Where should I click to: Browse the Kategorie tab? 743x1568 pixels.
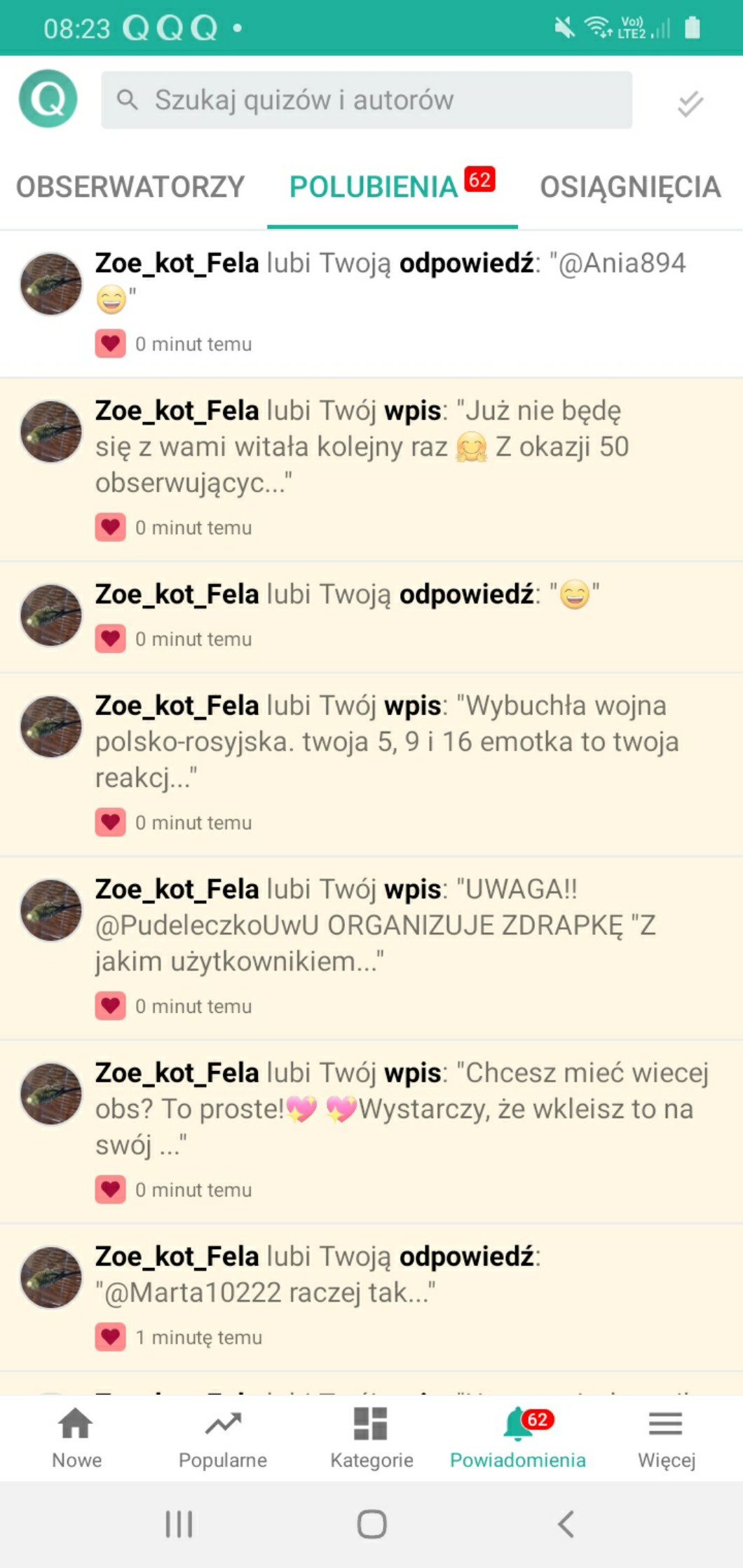click(x=371, y=1437)
